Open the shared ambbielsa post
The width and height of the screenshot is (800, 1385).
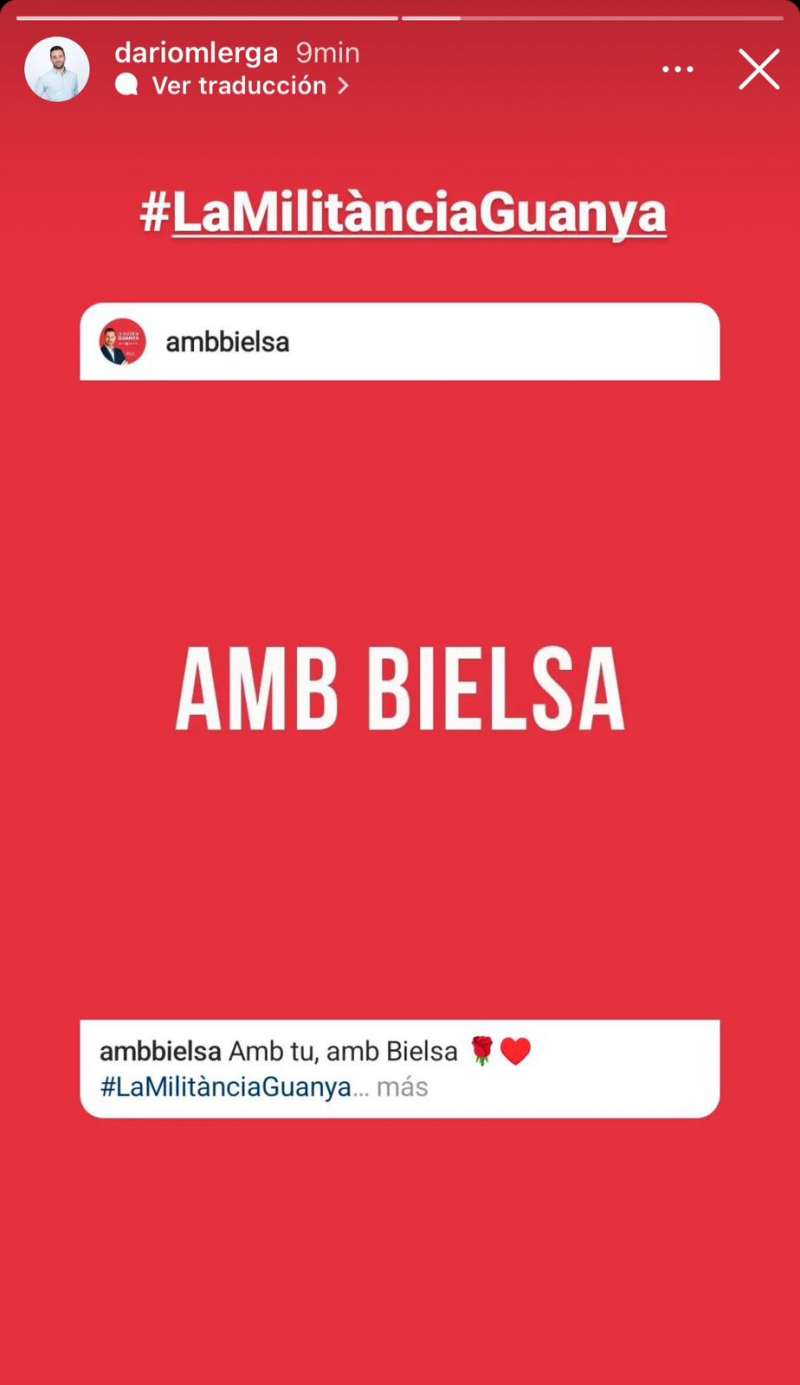coord(400,710)
